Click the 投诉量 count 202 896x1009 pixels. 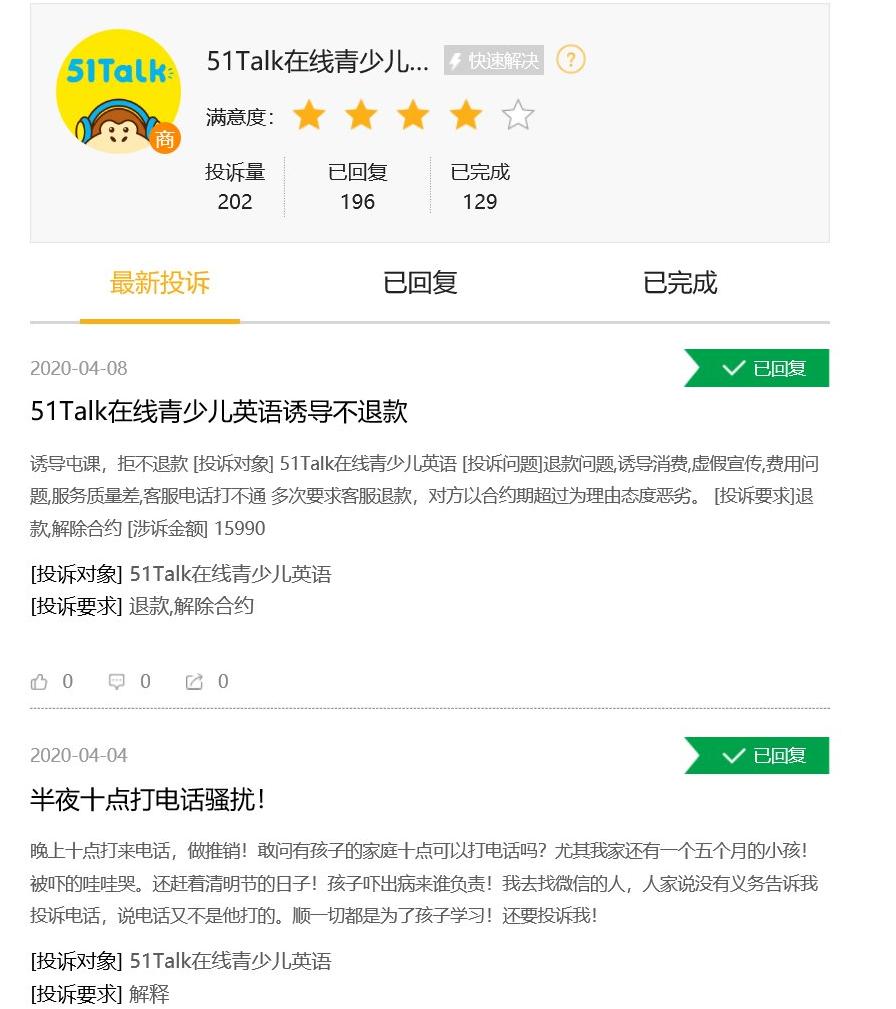coord(234,202)
